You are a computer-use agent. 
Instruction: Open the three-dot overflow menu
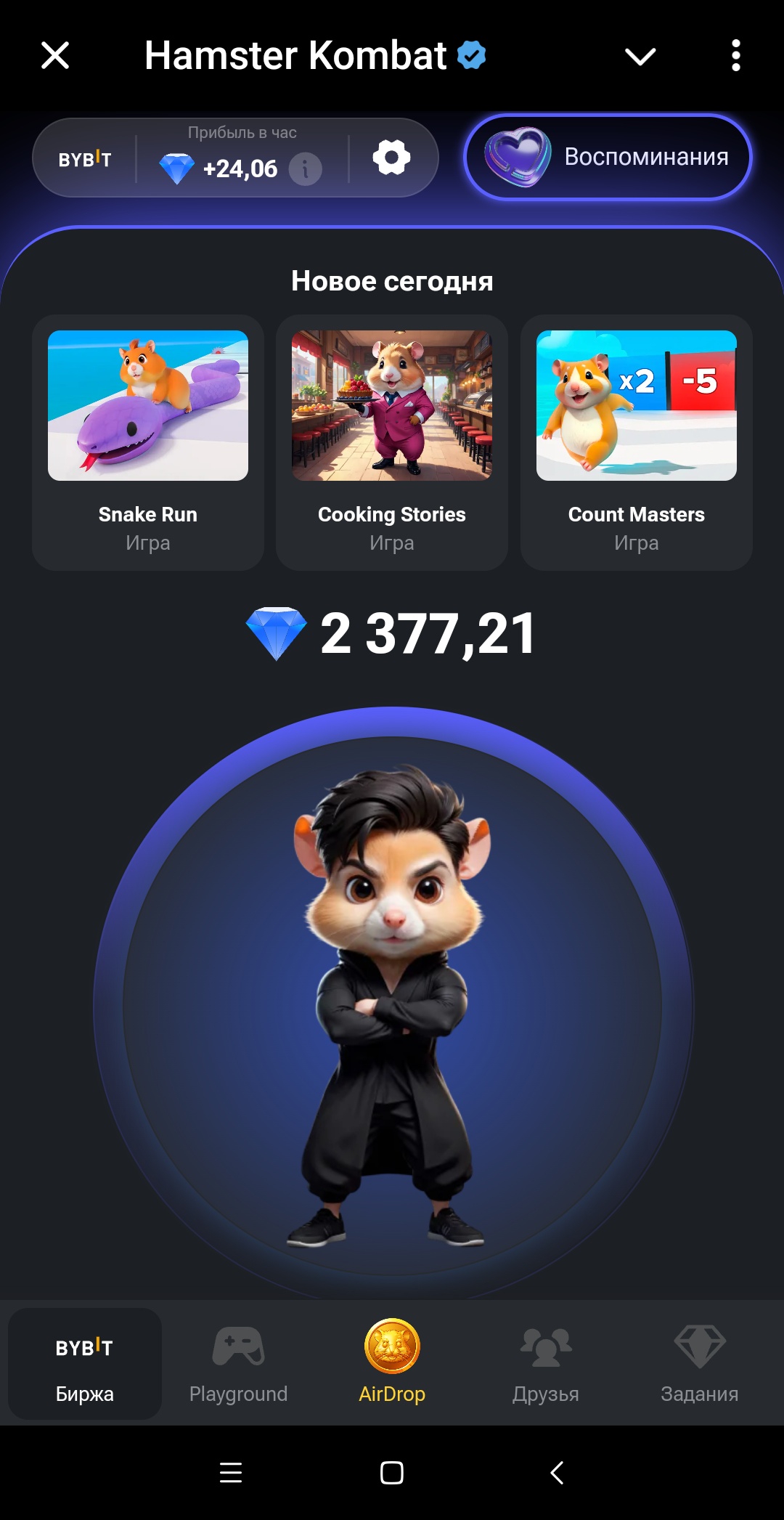point(735,55)
